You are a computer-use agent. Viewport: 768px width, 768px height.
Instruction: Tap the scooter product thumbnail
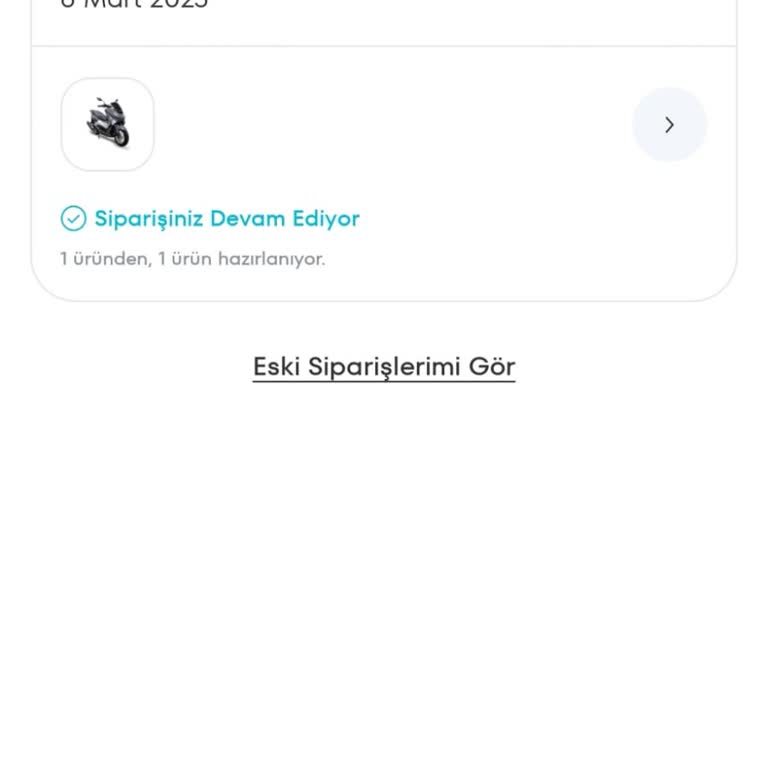coord(108,125)
